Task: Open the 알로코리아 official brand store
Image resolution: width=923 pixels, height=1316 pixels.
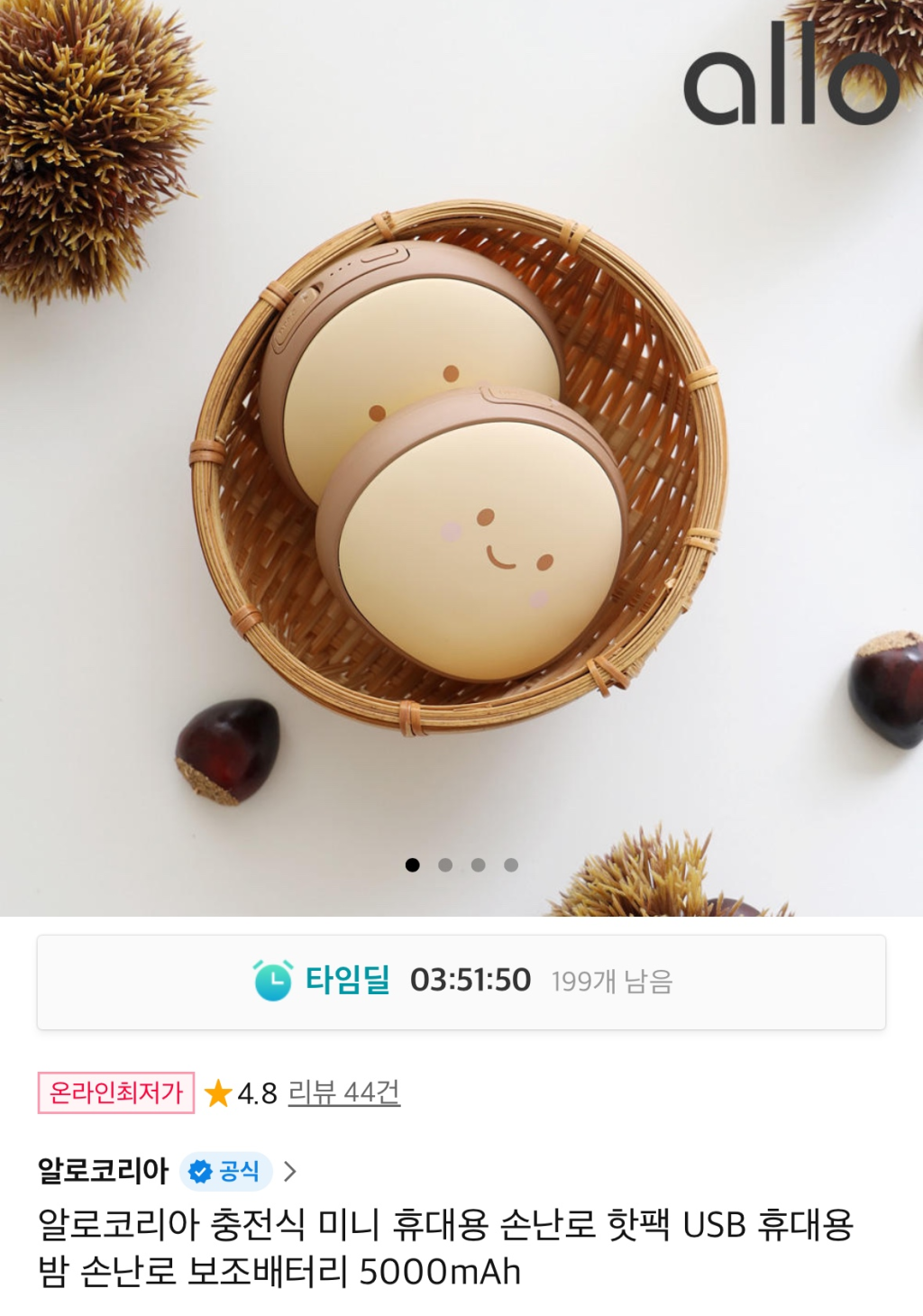Action: pos(103,1171)
